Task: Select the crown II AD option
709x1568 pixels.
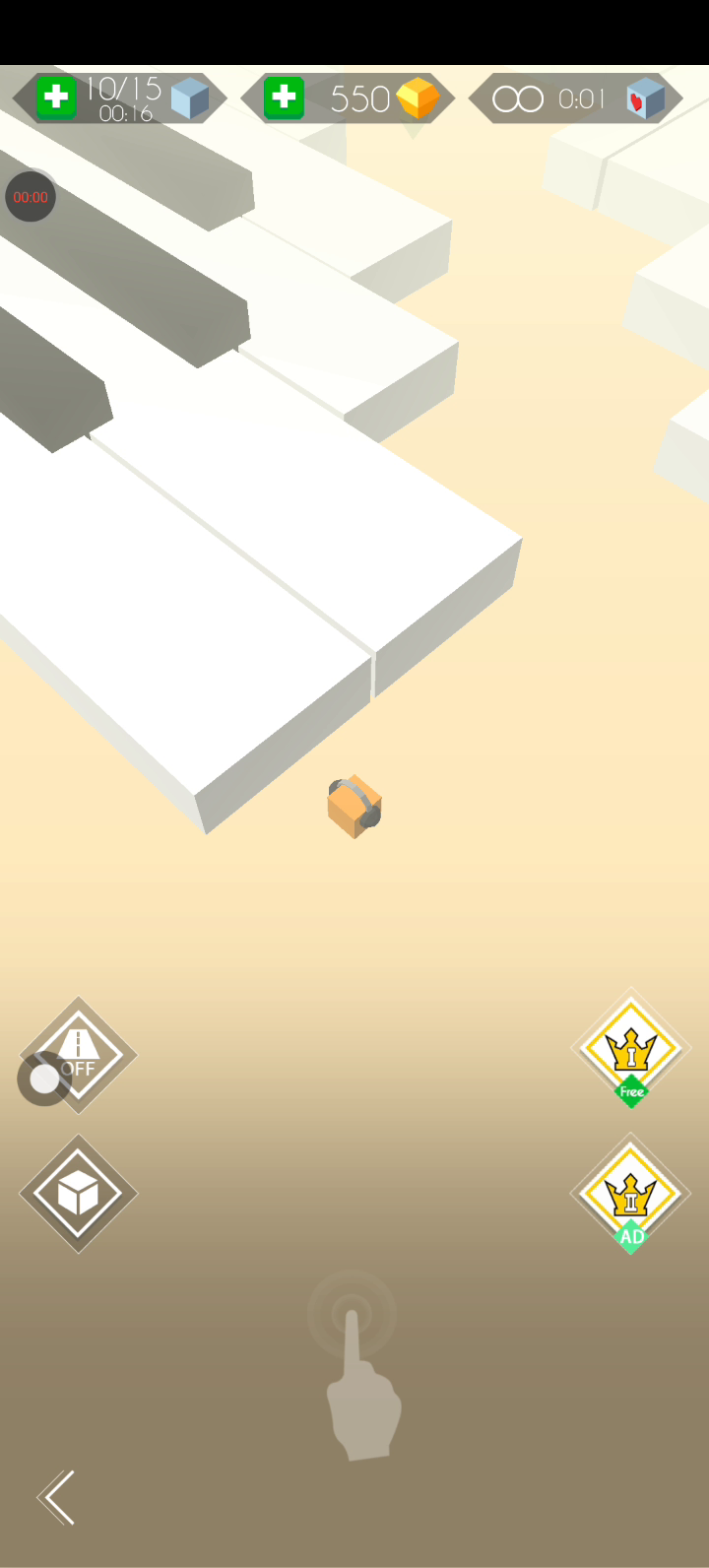Action: coord(630,1194)
